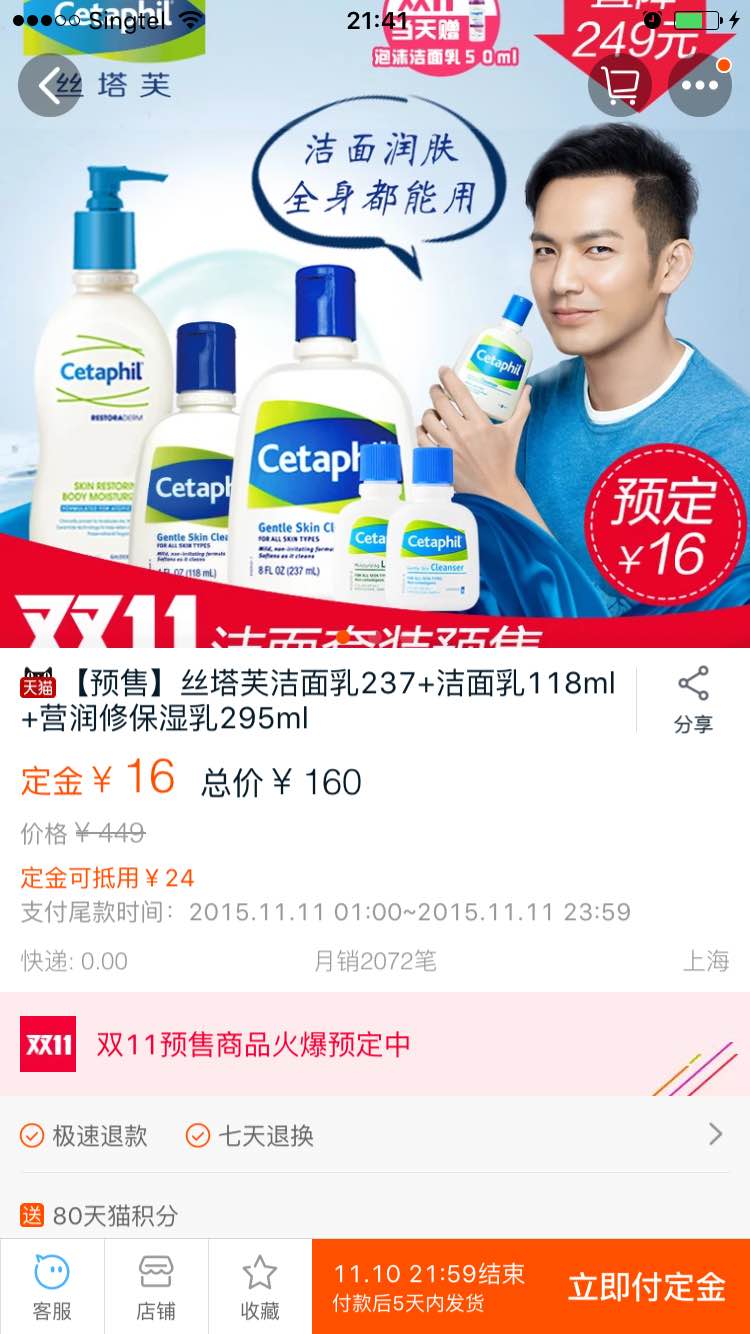Open the three-dot overflow menu
The height and width of the screenshot is (1334, 750).
tap(699, 85)
